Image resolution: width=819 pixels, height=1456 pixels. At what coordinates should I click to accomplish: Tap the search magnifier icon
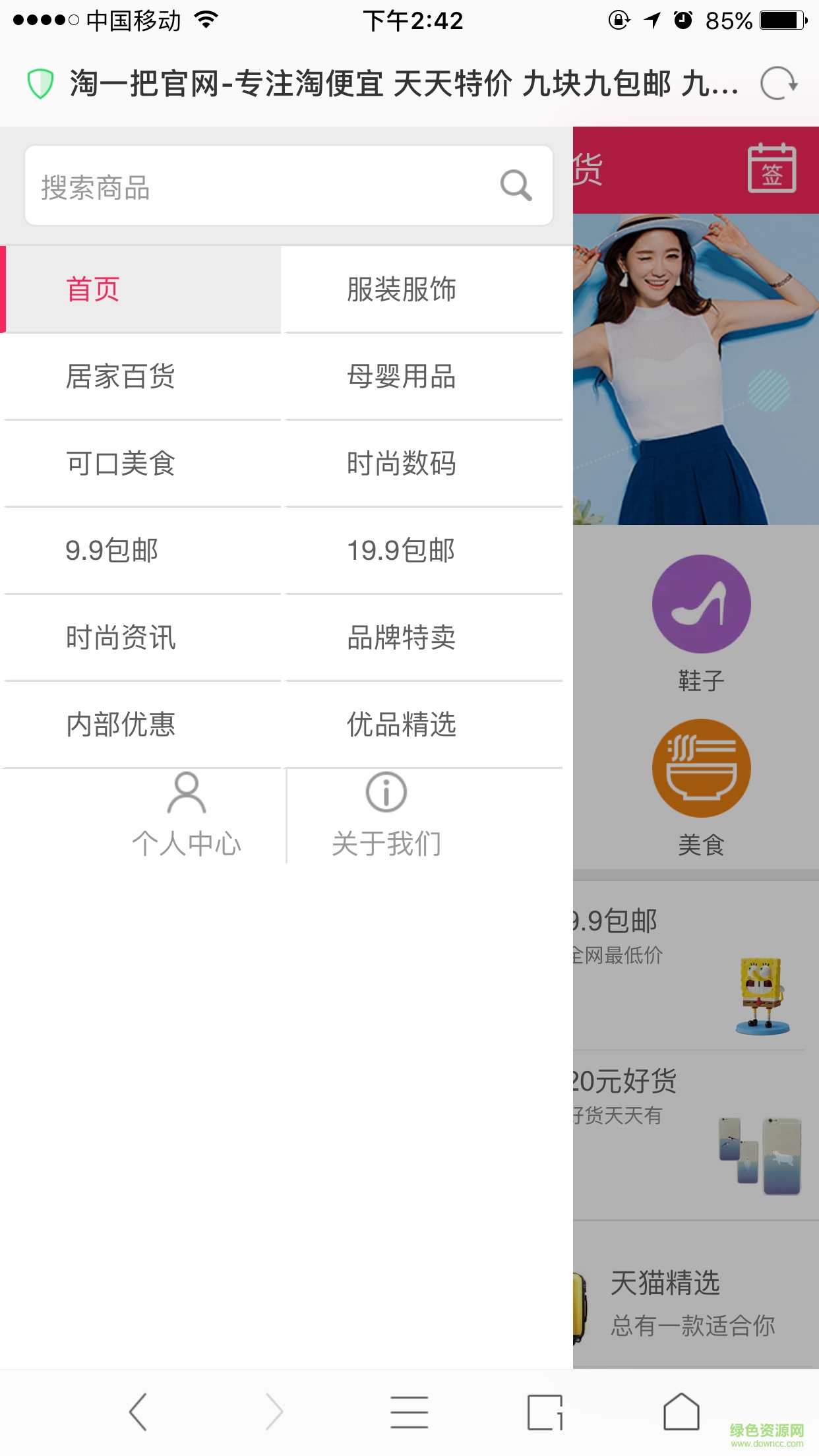(x=516, y=186)
